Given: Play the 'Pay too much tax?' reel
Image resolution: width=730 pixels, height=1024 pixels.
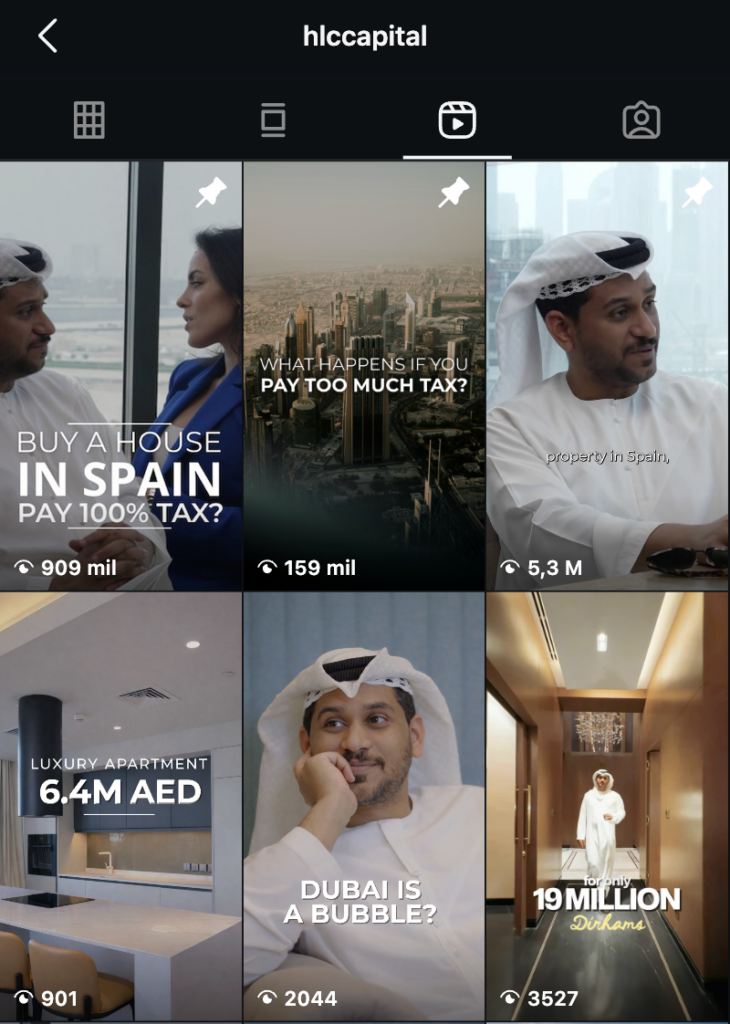Looking at the screenshot, I should pyautogui.click(x=364, y=375).
